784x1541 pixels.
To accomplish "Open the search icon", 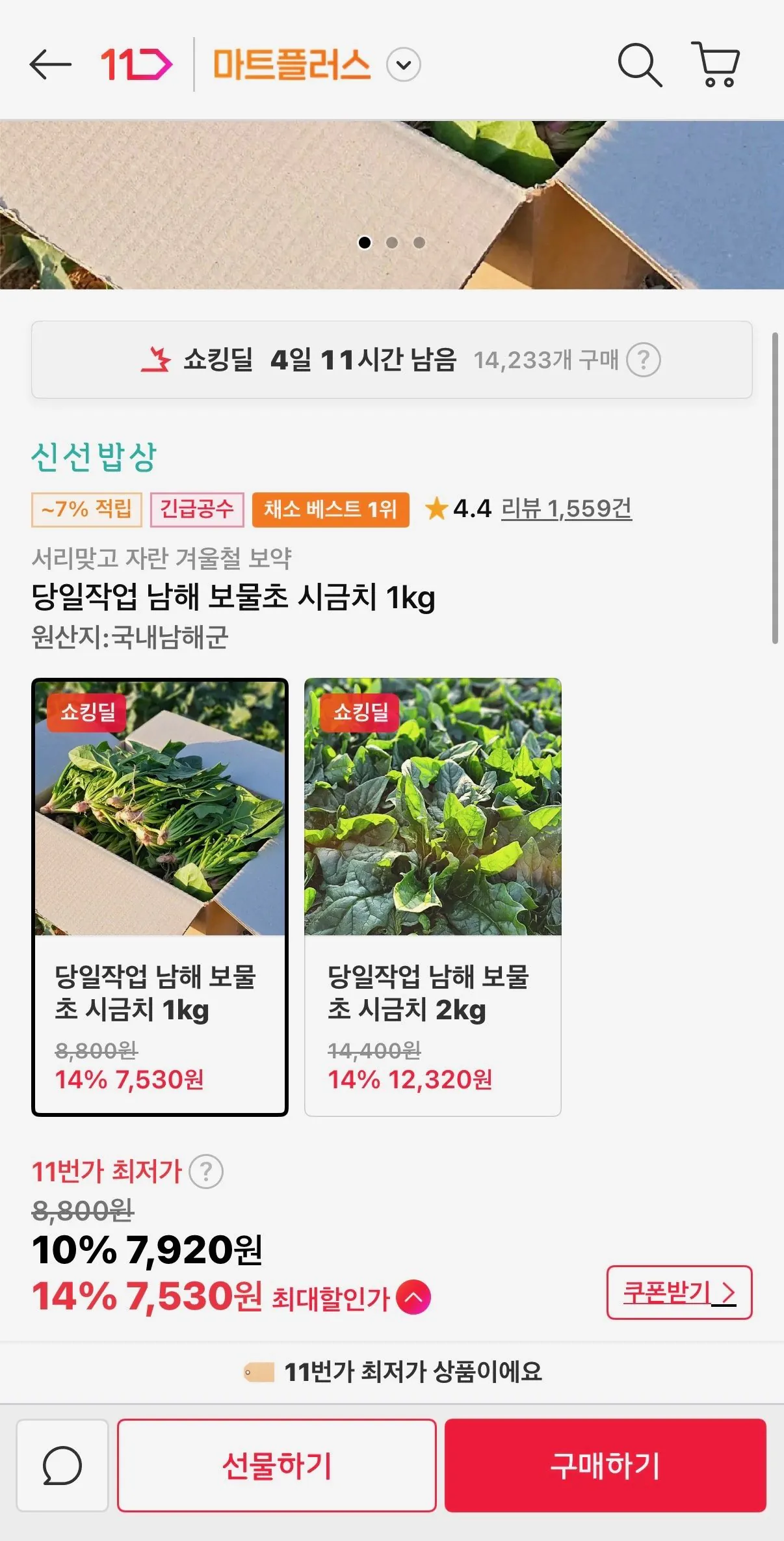I will click(x=639, y=64).
